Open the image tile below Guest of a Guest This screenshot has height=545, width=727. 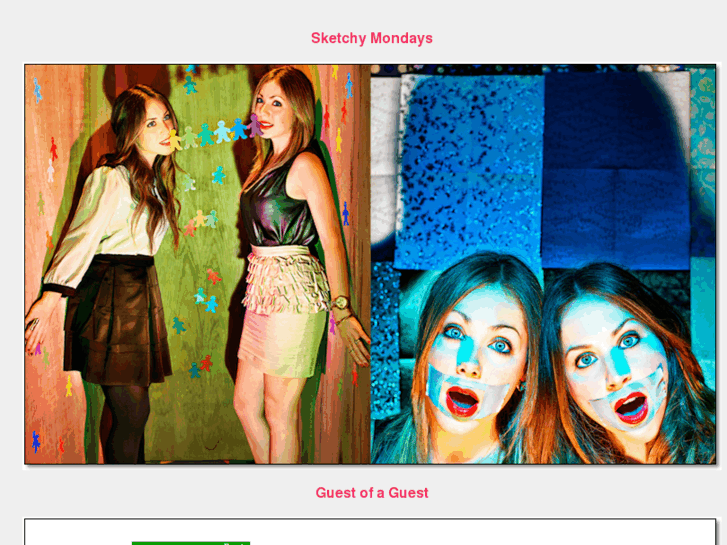tap(370, 533)
